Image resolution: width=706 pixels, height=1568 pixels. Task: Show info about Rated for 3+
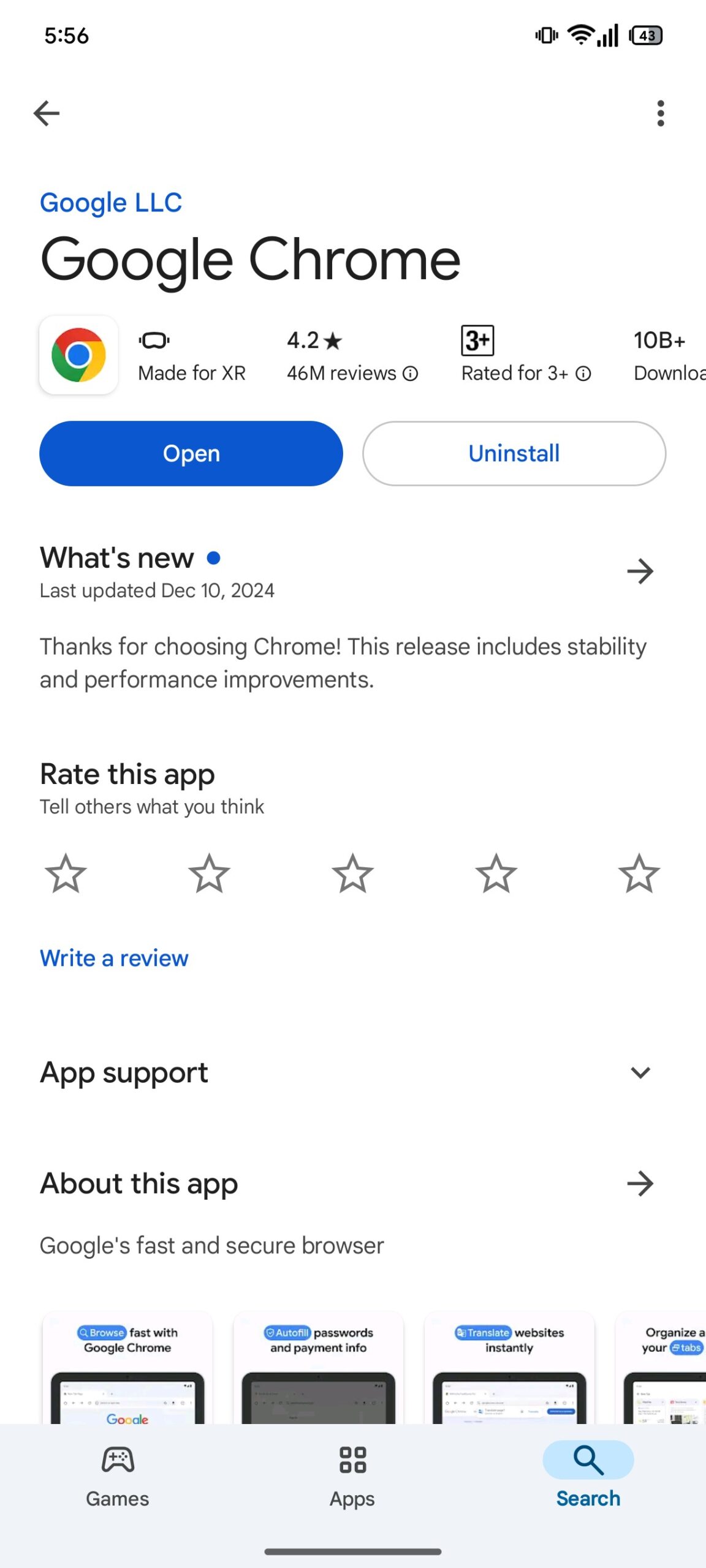[584, 373]
